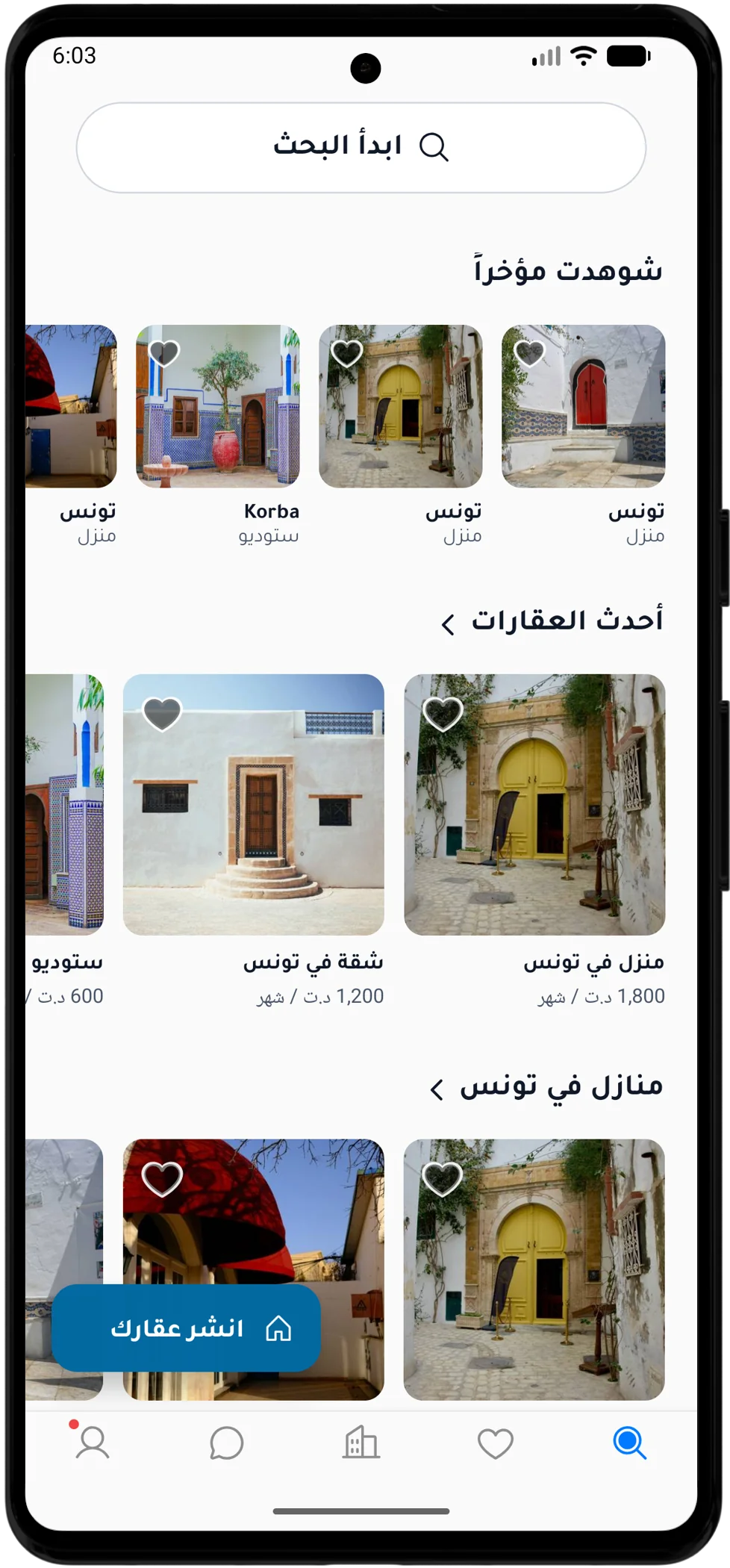Open the chat messages icon

[227, 1443]
